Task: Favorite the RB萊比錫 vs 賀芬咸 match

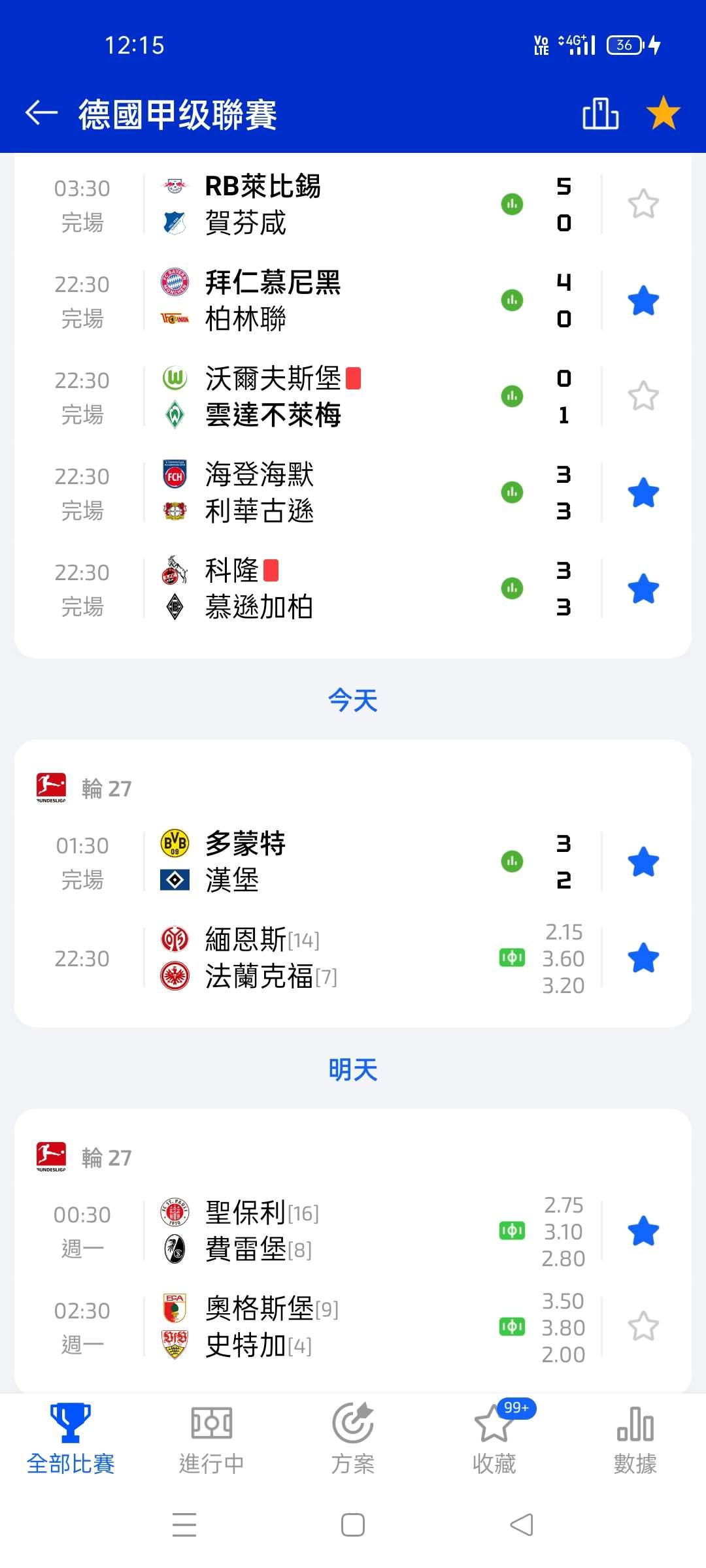Action: (x=643, y=204)
